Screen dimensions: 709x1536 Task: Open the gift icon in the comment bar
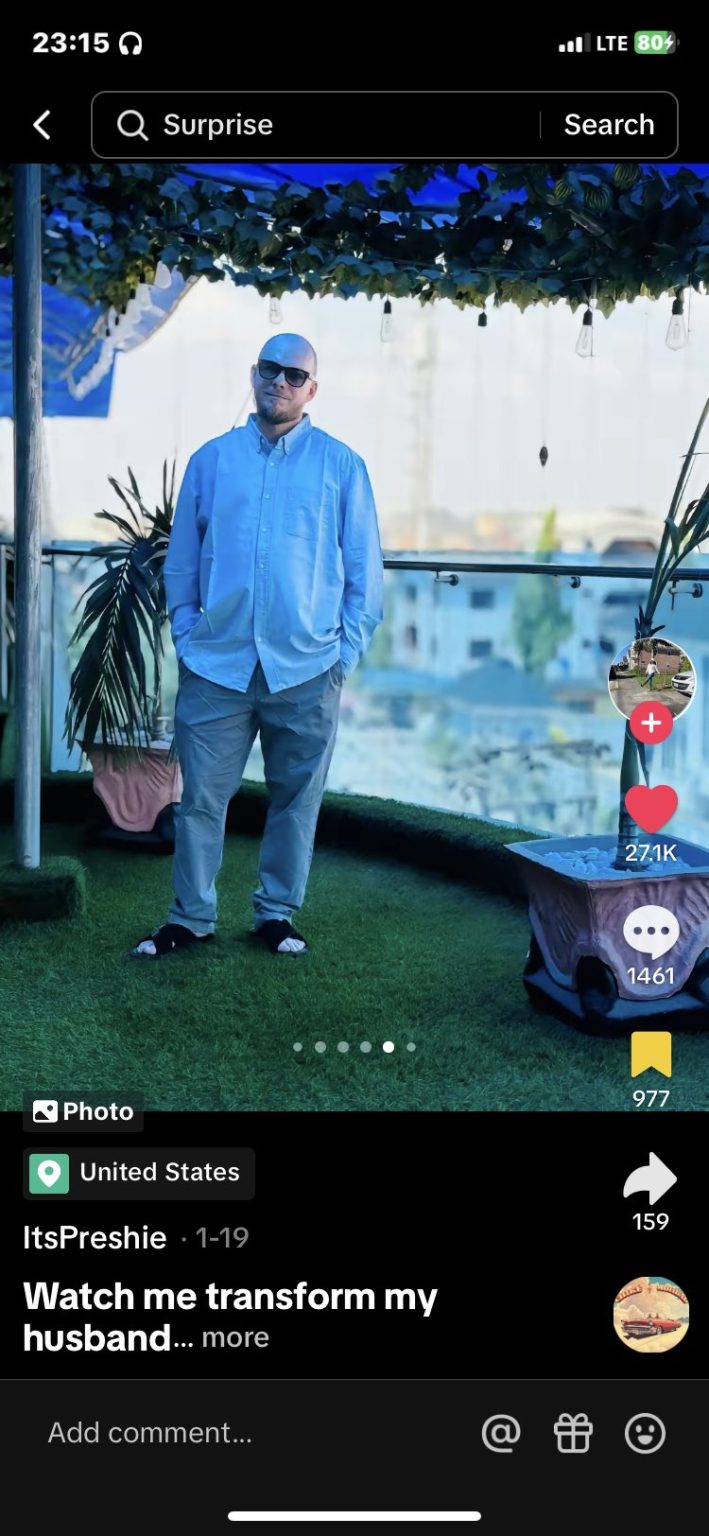pyautogui.click(x=573, y=1434)
